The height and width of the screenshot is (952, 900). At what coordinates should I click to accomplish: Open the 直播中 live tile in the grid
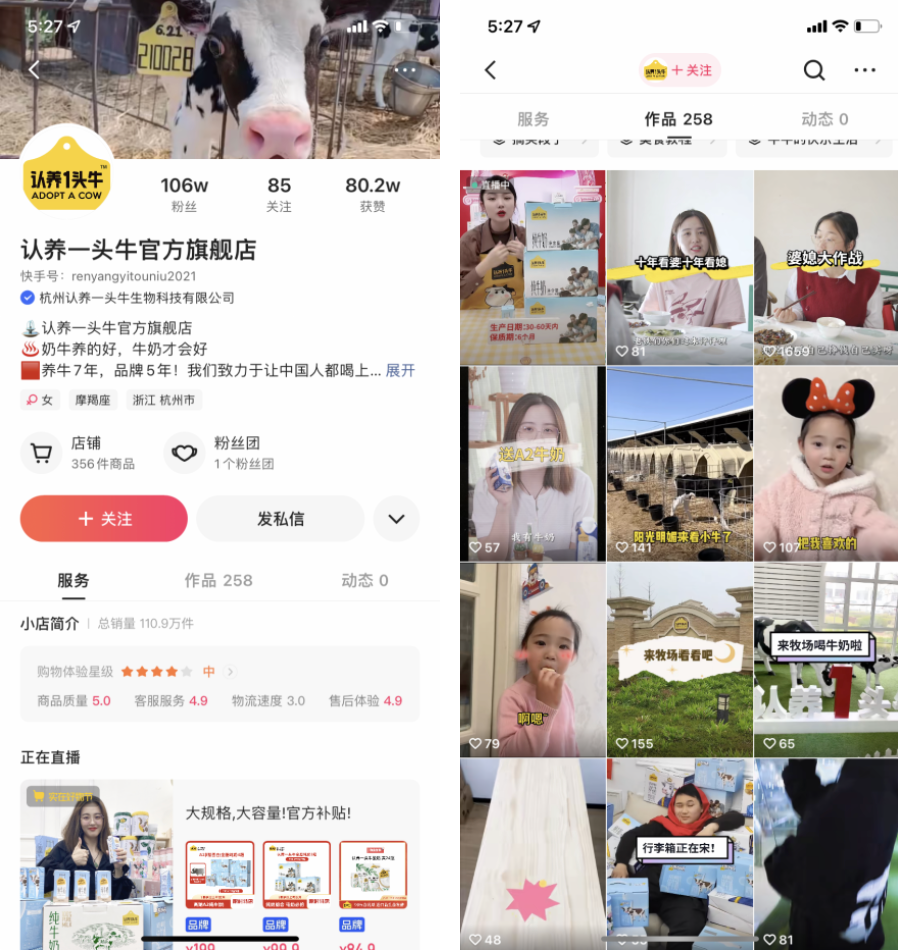pyautogui.click(x=532, y=267)
